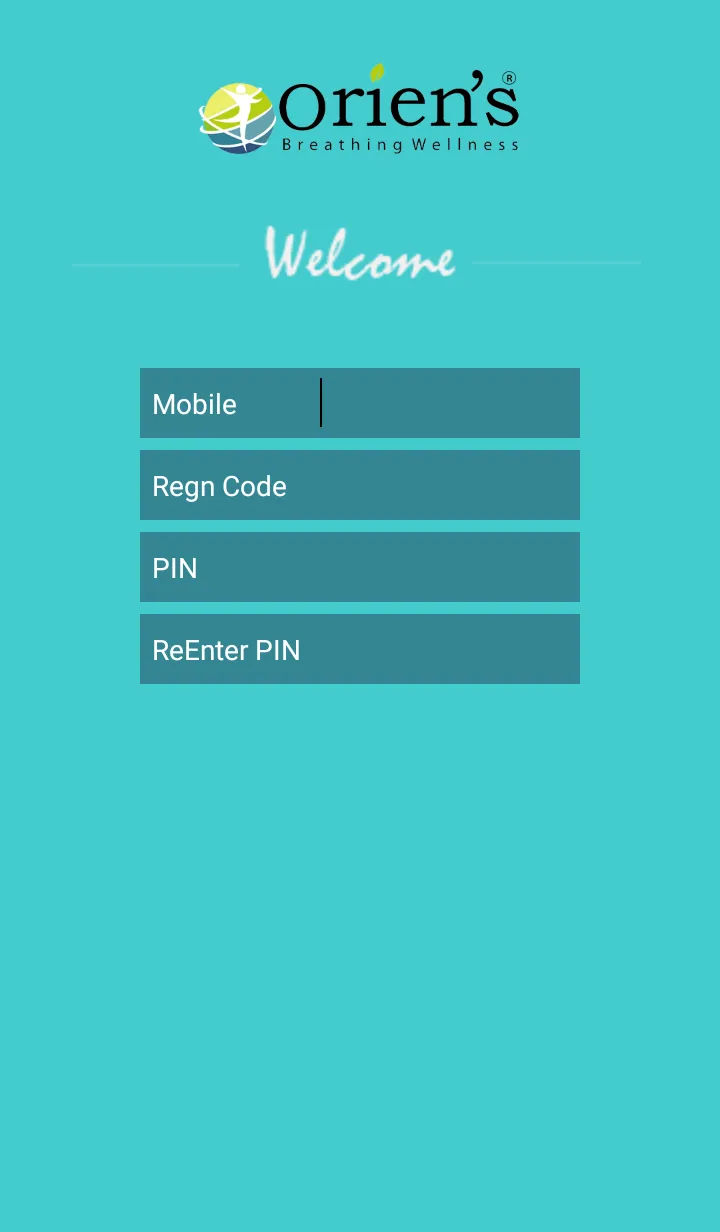Click the text cursor in the Mobile field
The image size is (720, 1232).
(321, 403)
